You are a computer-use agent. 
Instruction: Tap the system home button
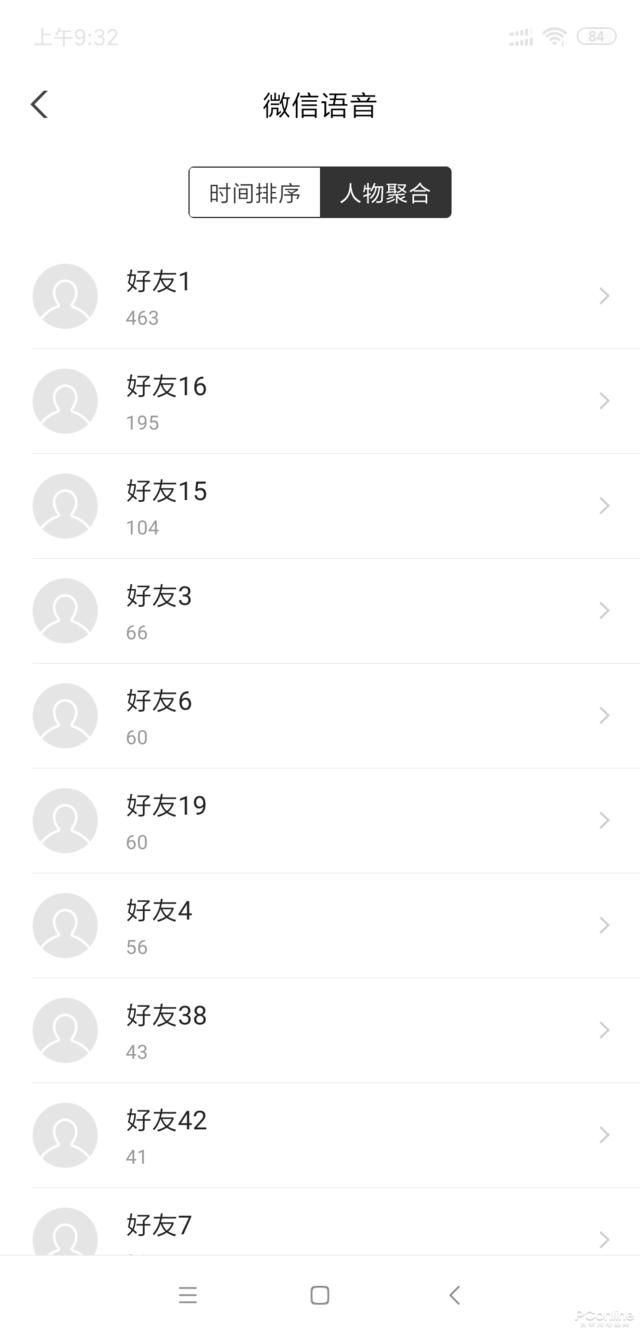click(320, 1295)
